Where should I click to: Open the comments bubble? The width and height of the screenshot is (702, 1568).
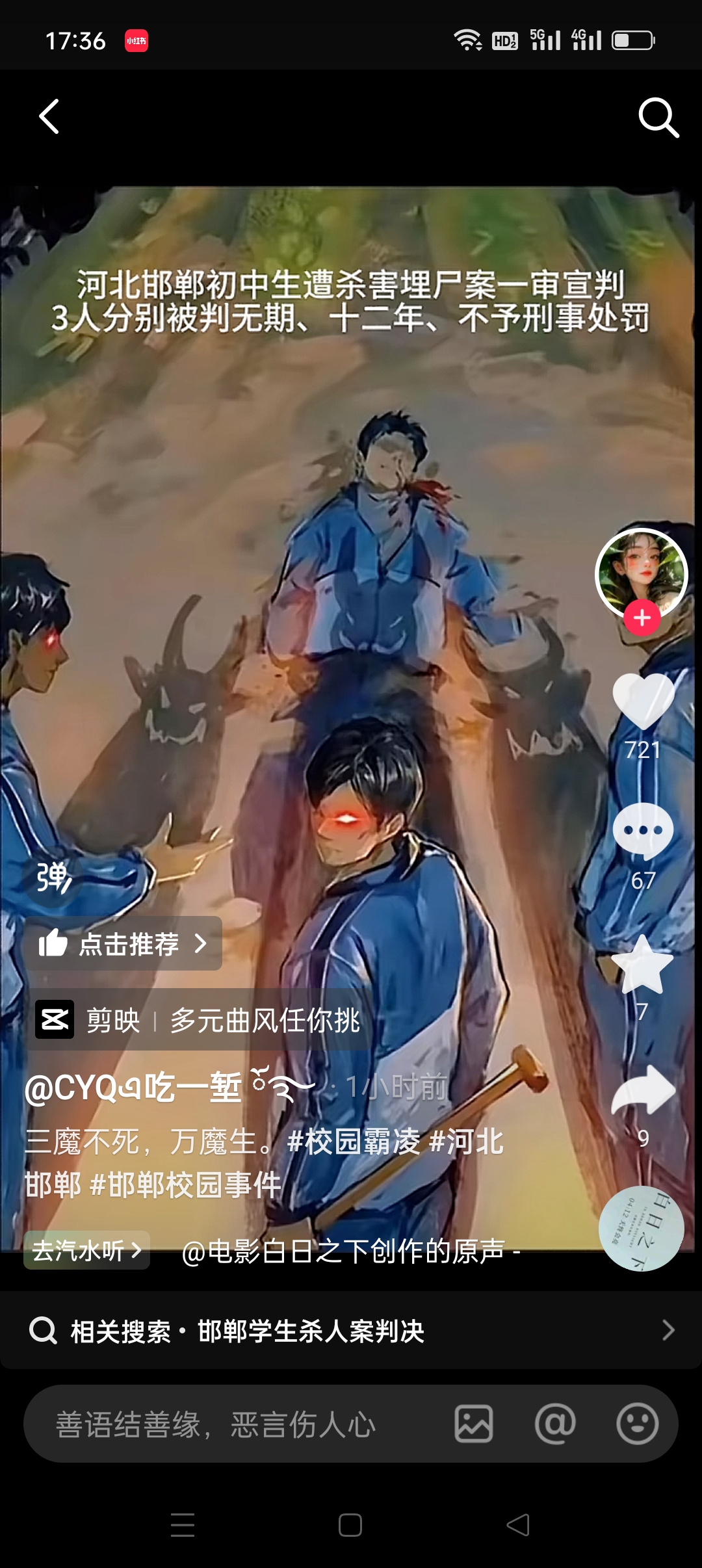point(643,832)
